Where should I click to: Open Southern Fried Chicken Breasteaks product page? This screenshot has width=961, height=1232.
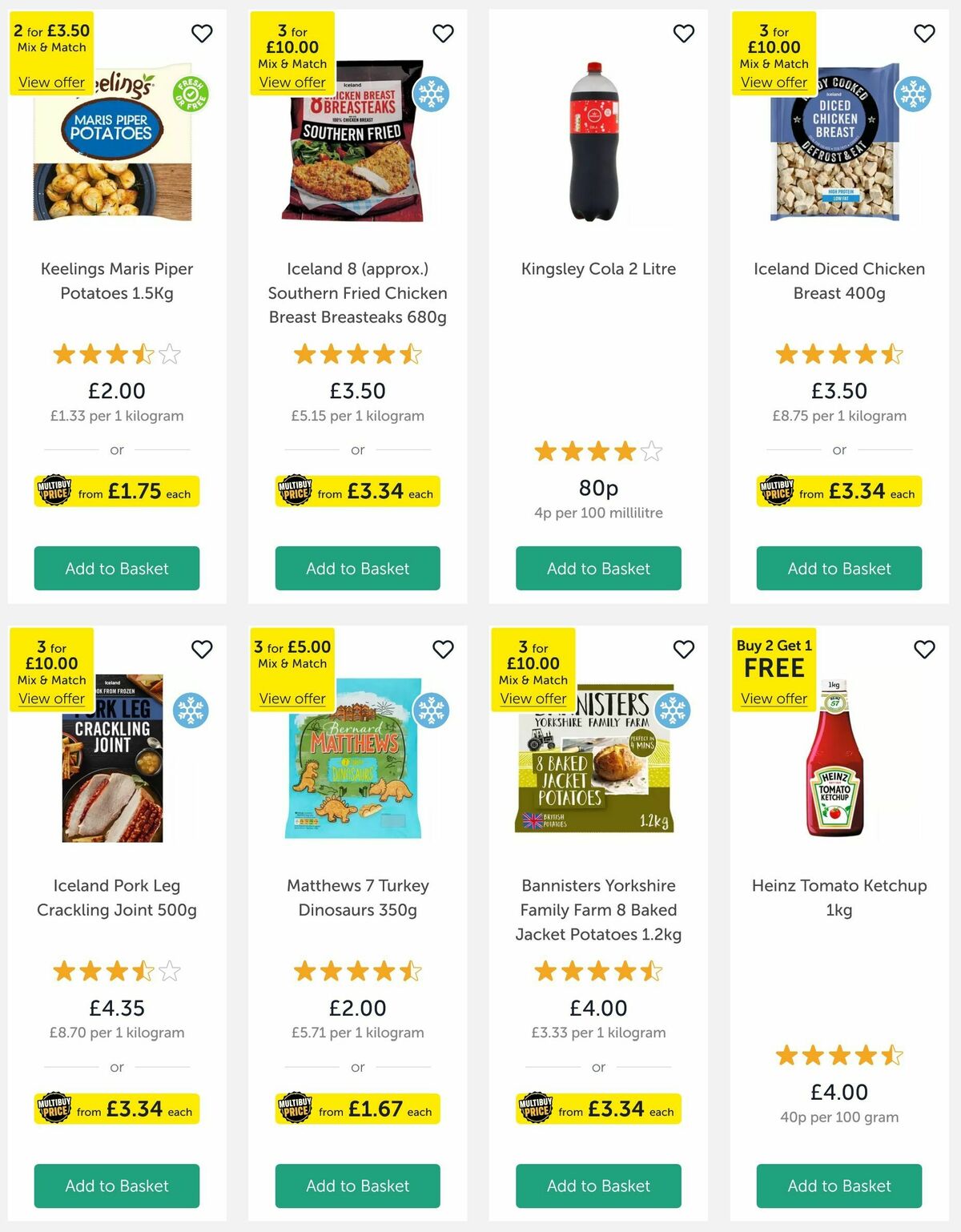coord(357,292)
